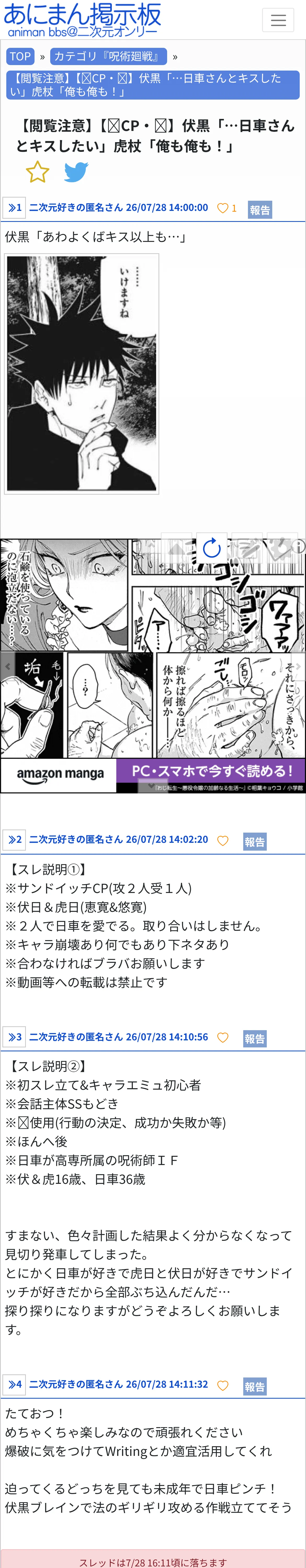Tap the >>4 post number
The image size is (306, 1568).
[15, 1383]
